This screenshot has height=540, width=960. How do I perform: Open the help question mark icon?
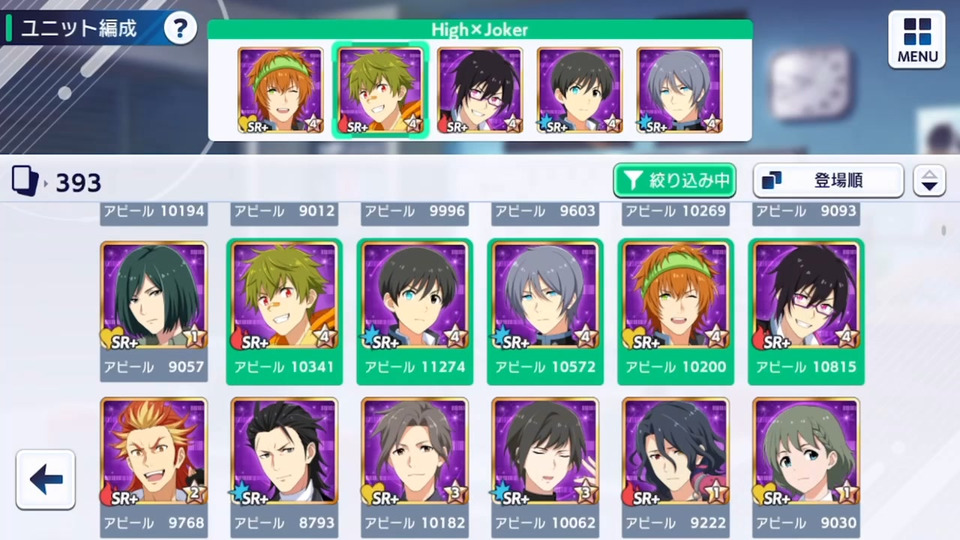(180, 28)
